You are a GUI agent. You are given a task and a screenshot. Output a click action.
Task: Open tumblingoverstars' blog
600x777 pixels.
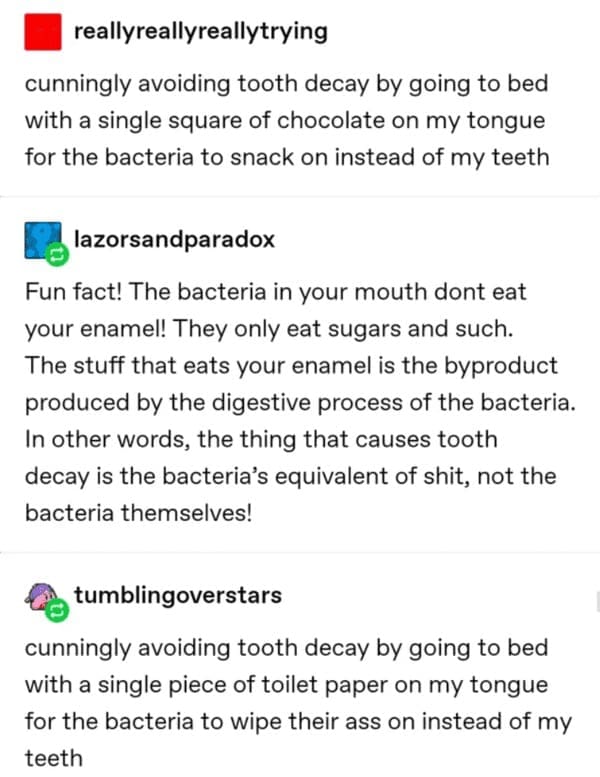[177, 596]
